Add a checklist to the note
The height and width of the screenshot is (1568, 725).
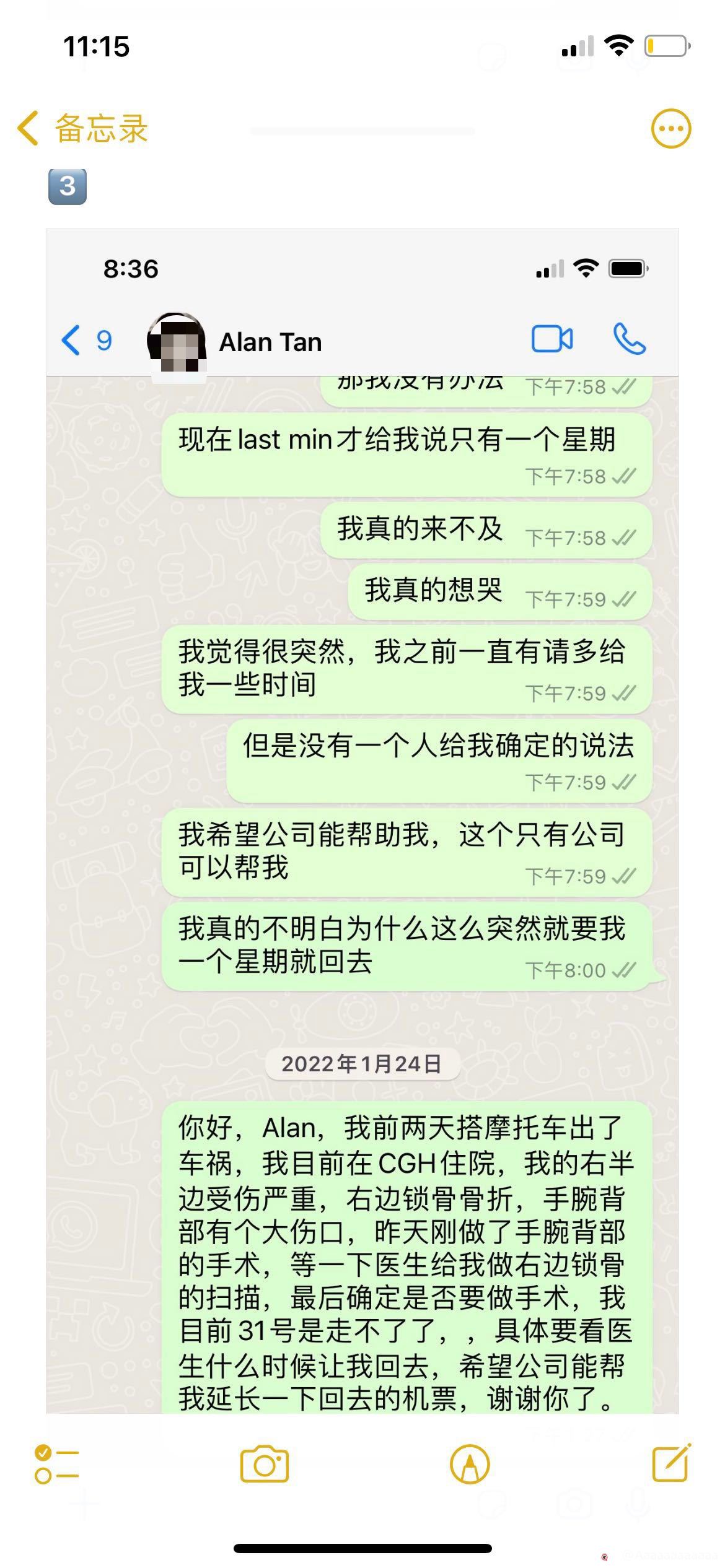tap(56, 1465)
